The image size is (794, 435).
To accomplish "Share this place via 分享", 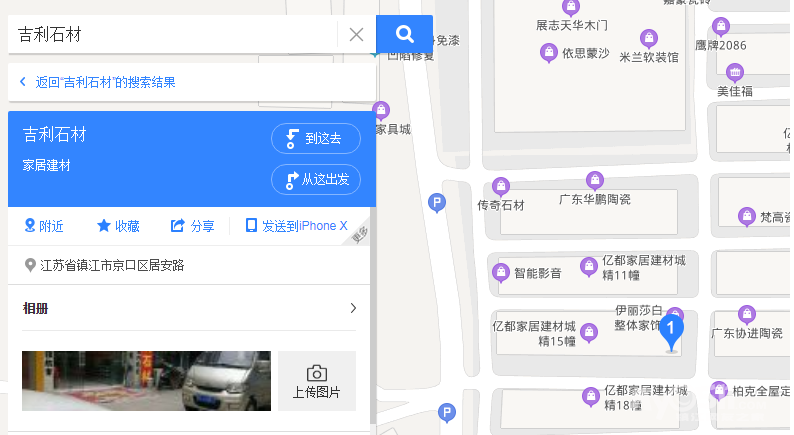I will [193, 226].
